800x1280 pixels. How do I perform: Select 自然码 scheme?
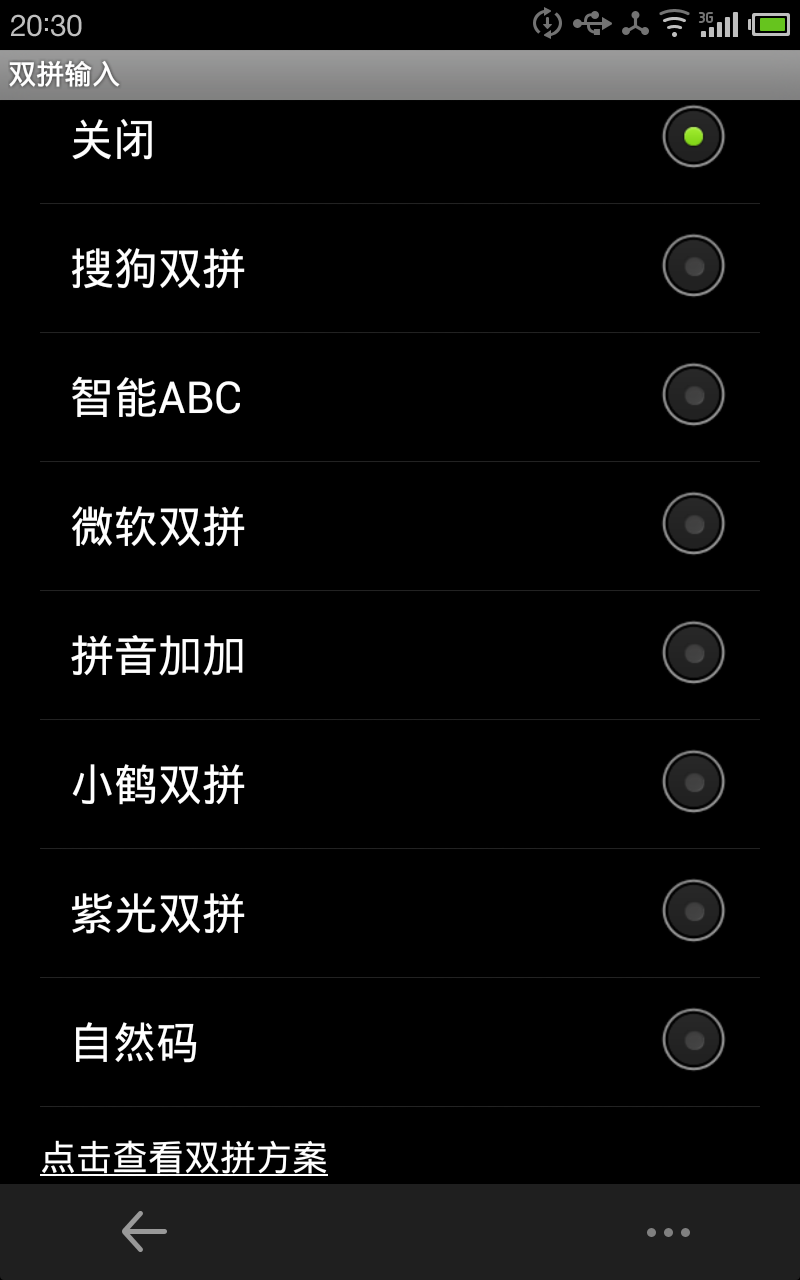pos(693,1040)
